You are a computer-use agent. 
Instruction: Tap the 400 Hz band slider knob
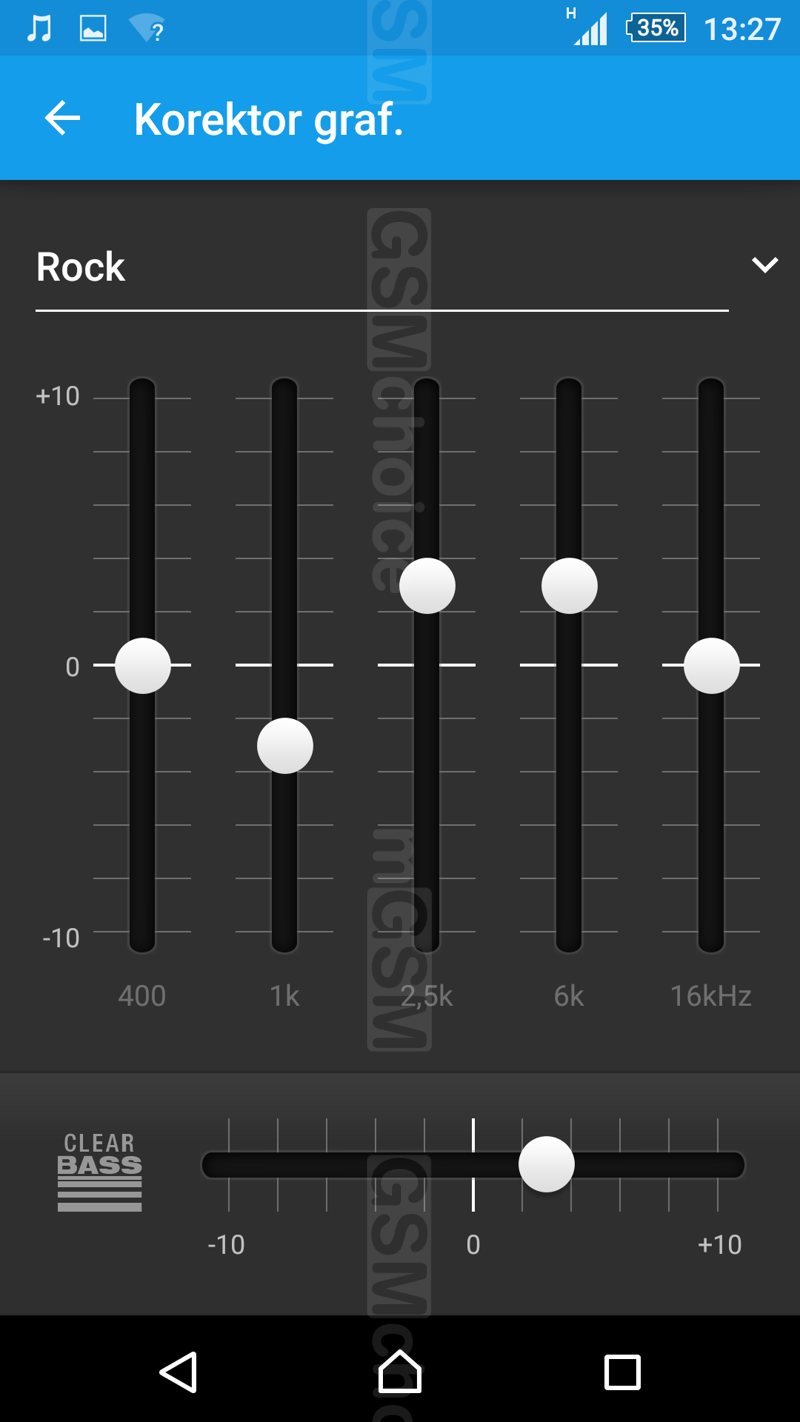pyautogui.click(x=143, y=666)
